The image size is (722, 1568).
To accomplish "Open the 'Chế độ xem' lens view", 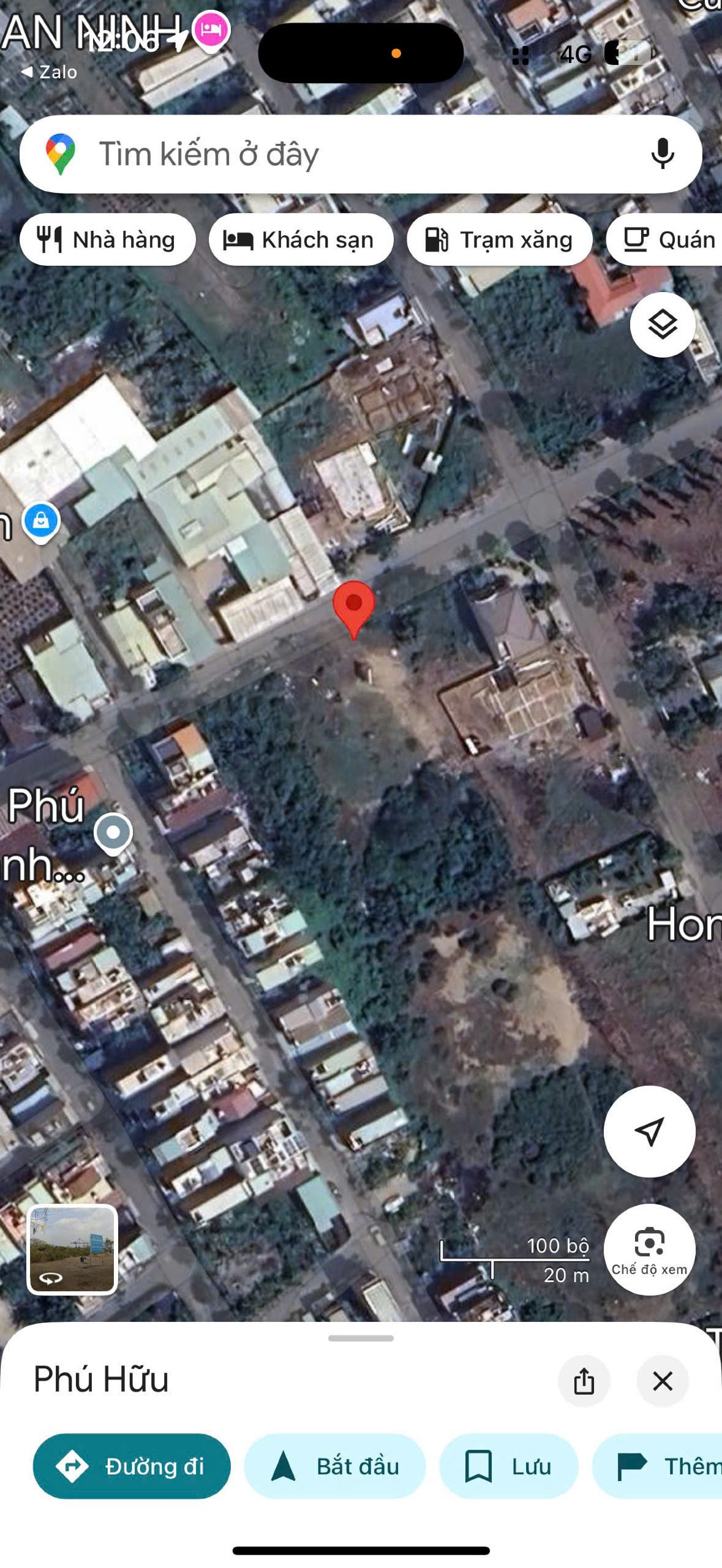I will pos(649,1249).
